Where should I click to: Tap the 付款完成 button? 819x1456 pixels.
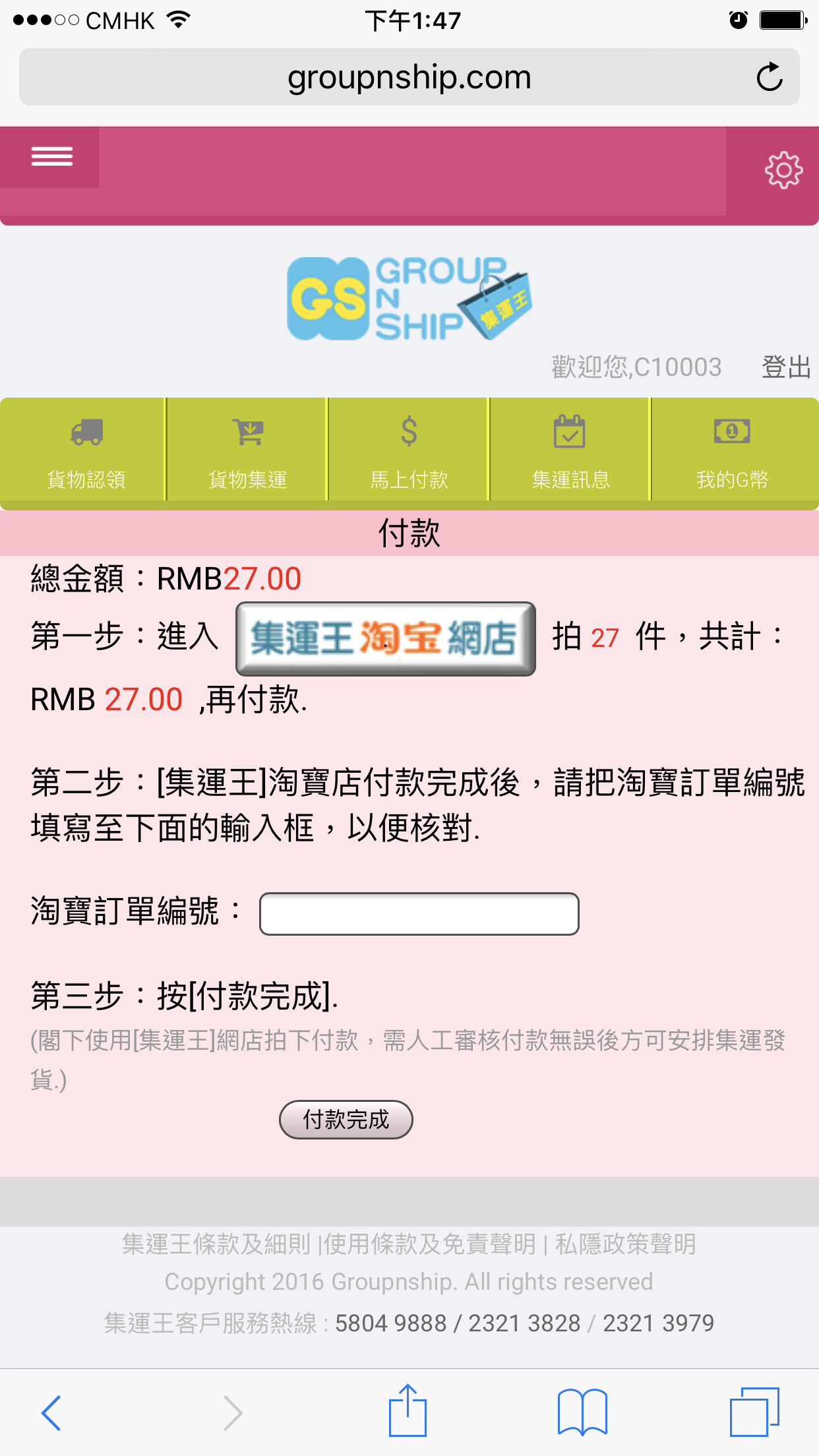point(346,1120)
